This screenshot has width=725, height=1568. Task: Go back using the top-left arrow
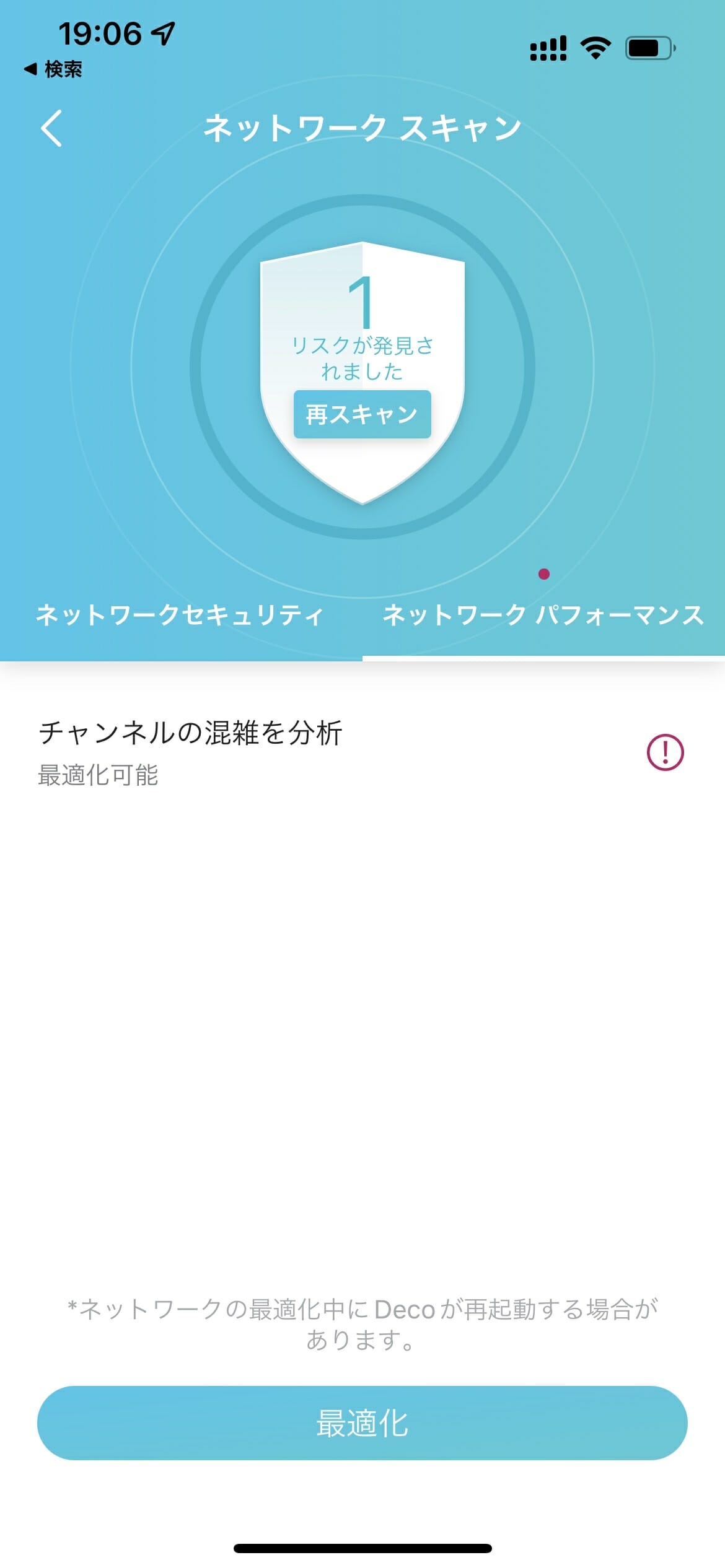pos(51,128)
